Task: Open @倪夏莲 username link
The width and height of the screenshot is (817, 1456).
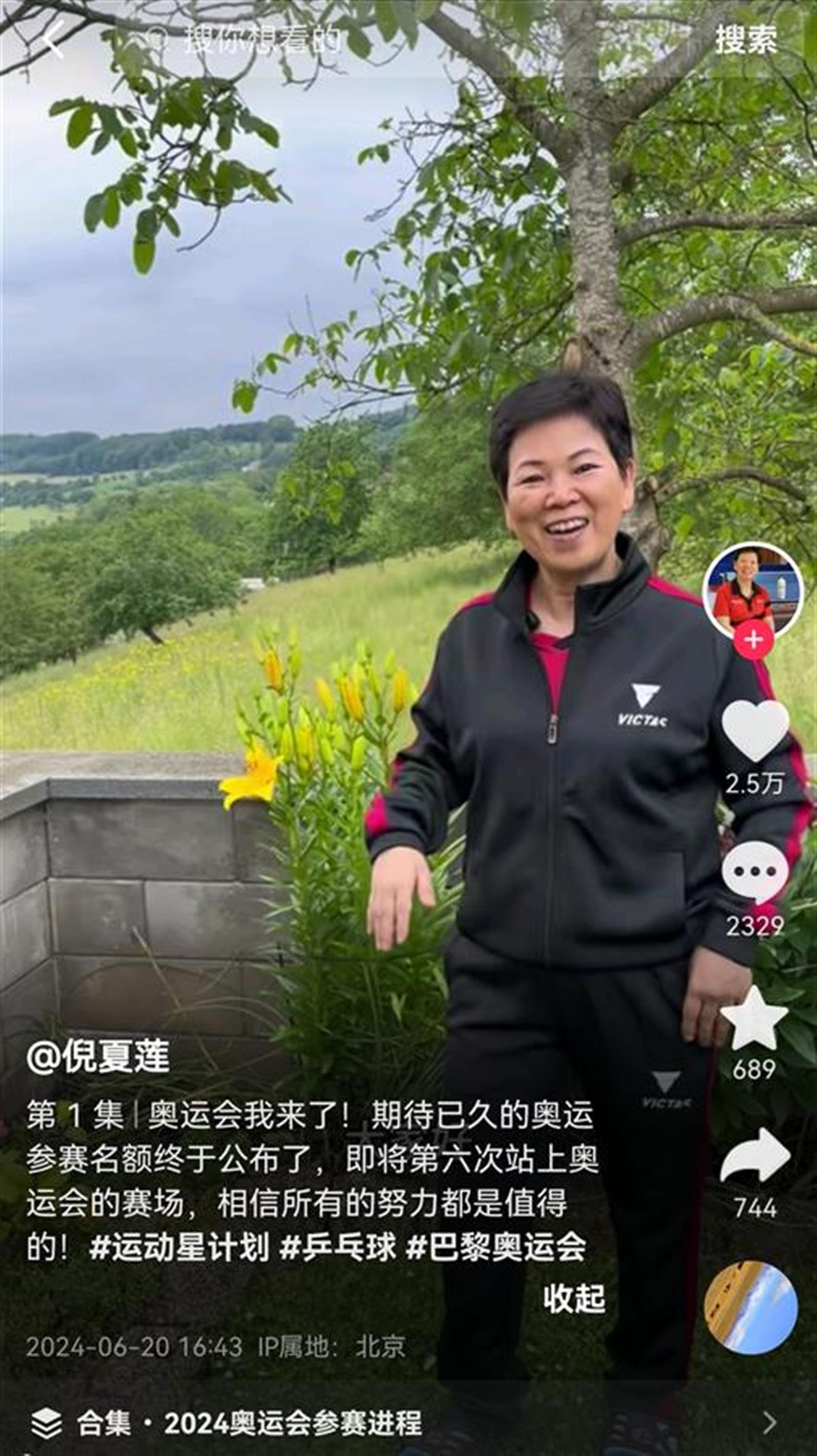Action: coord(99,1056)
